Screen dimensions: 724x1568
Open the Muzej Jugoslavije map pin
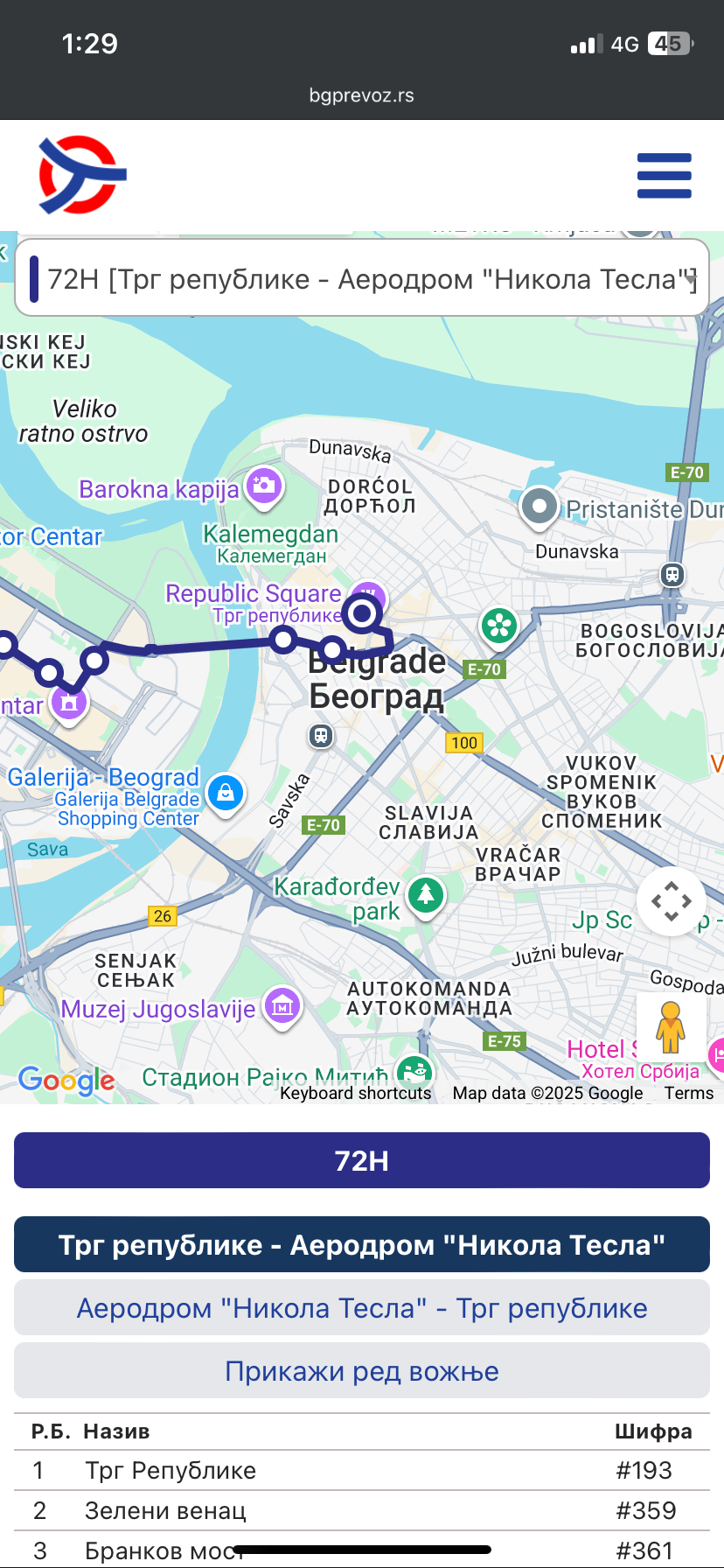[282, 1007]
